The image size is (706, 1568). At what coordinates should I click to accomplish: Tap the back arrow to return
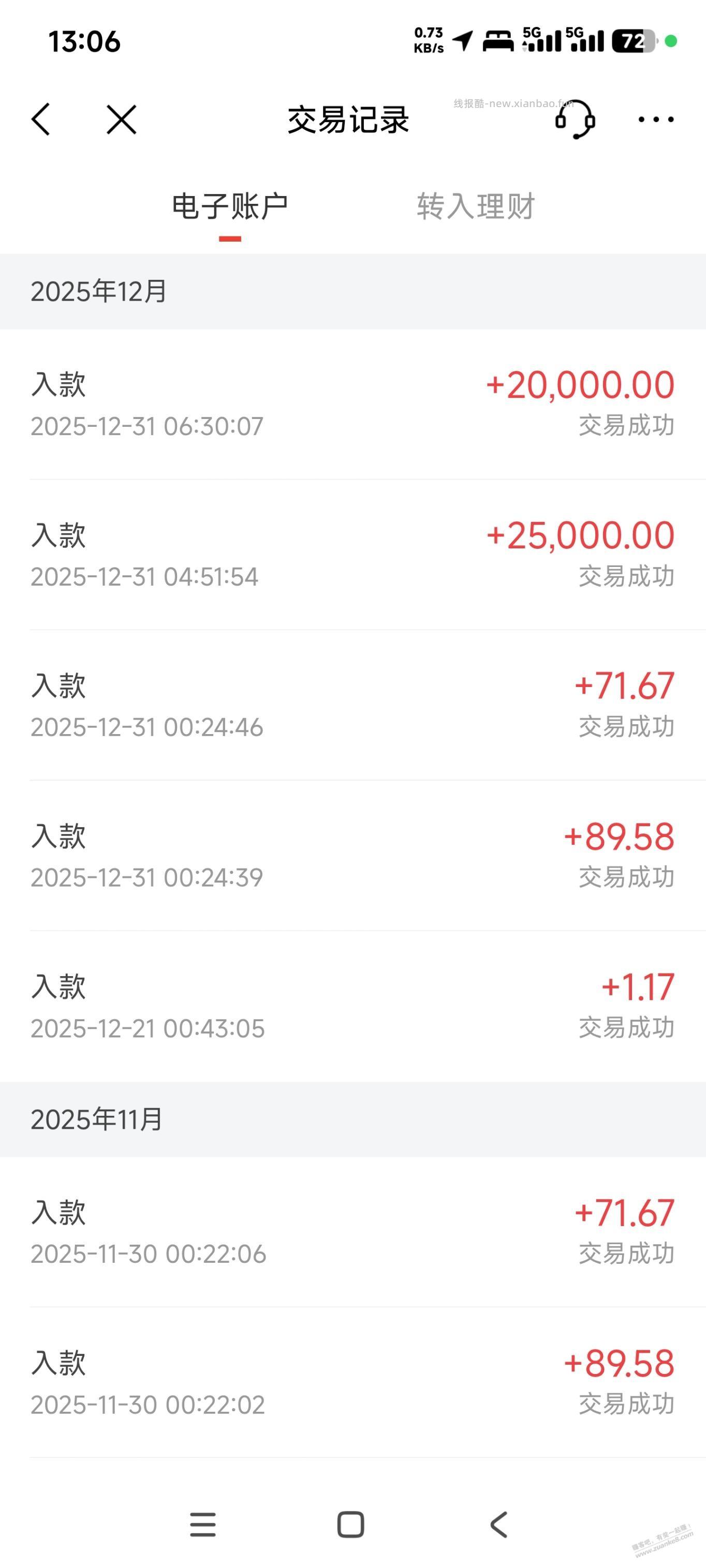pos(41,121)
